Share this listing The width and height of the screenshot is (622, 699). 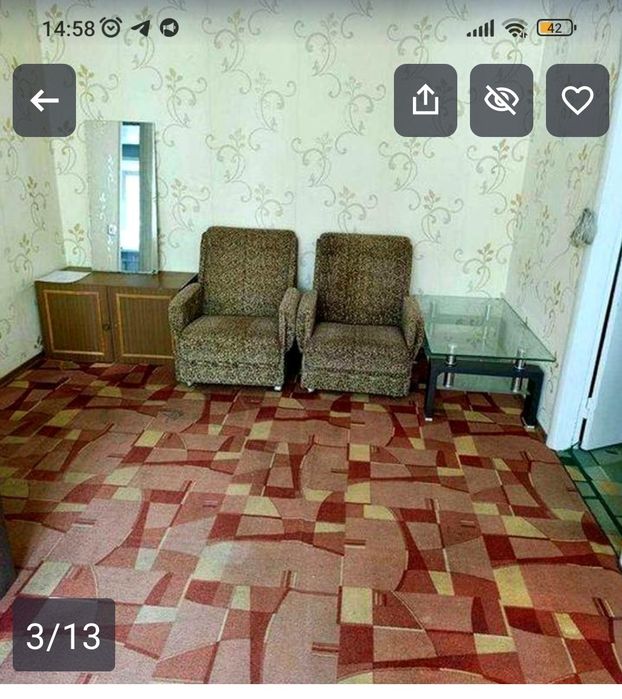(425, 100)
